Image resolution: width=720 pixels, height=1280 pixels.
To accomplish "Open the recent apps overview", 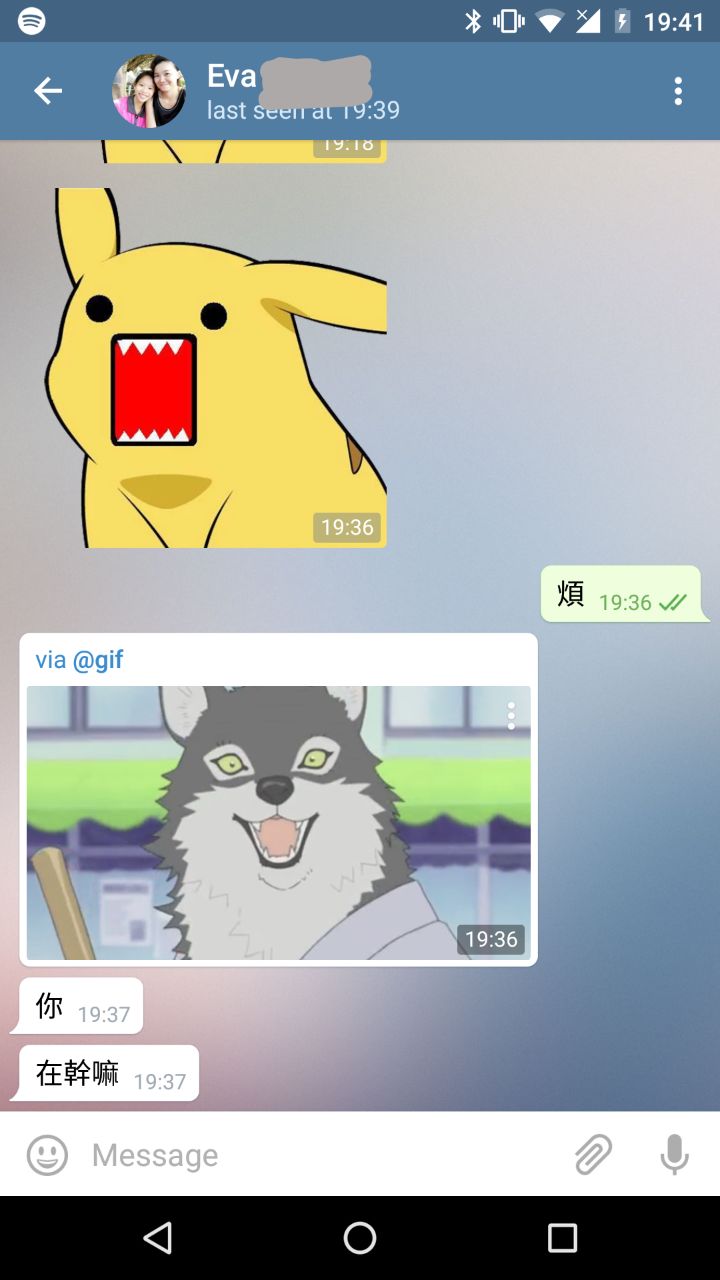I will 563,1238.
